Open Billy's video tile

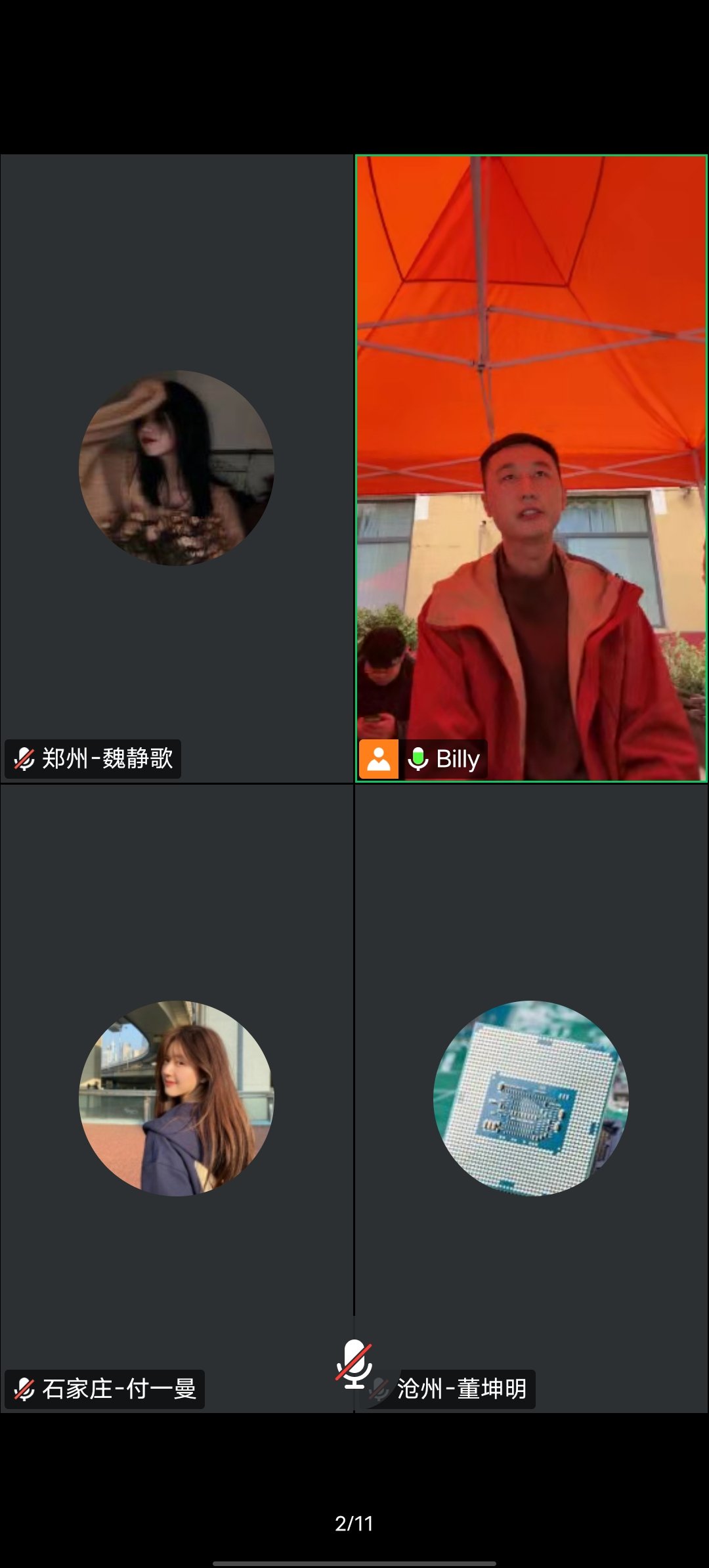[530, 468]
